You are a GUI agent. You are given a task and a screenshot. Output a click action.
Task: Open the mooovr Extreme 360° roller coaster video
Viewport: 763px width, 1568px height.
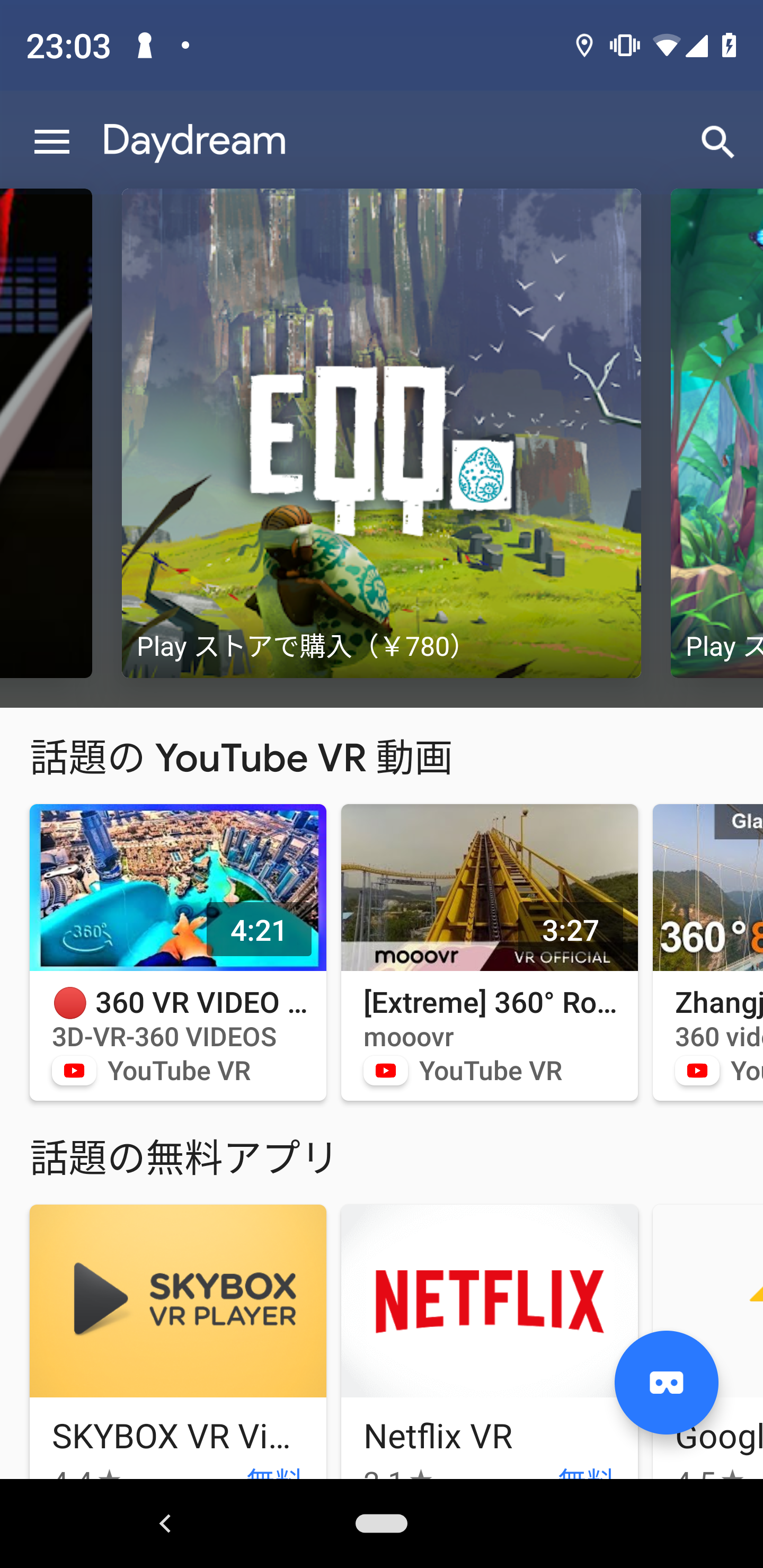(489, 952)
